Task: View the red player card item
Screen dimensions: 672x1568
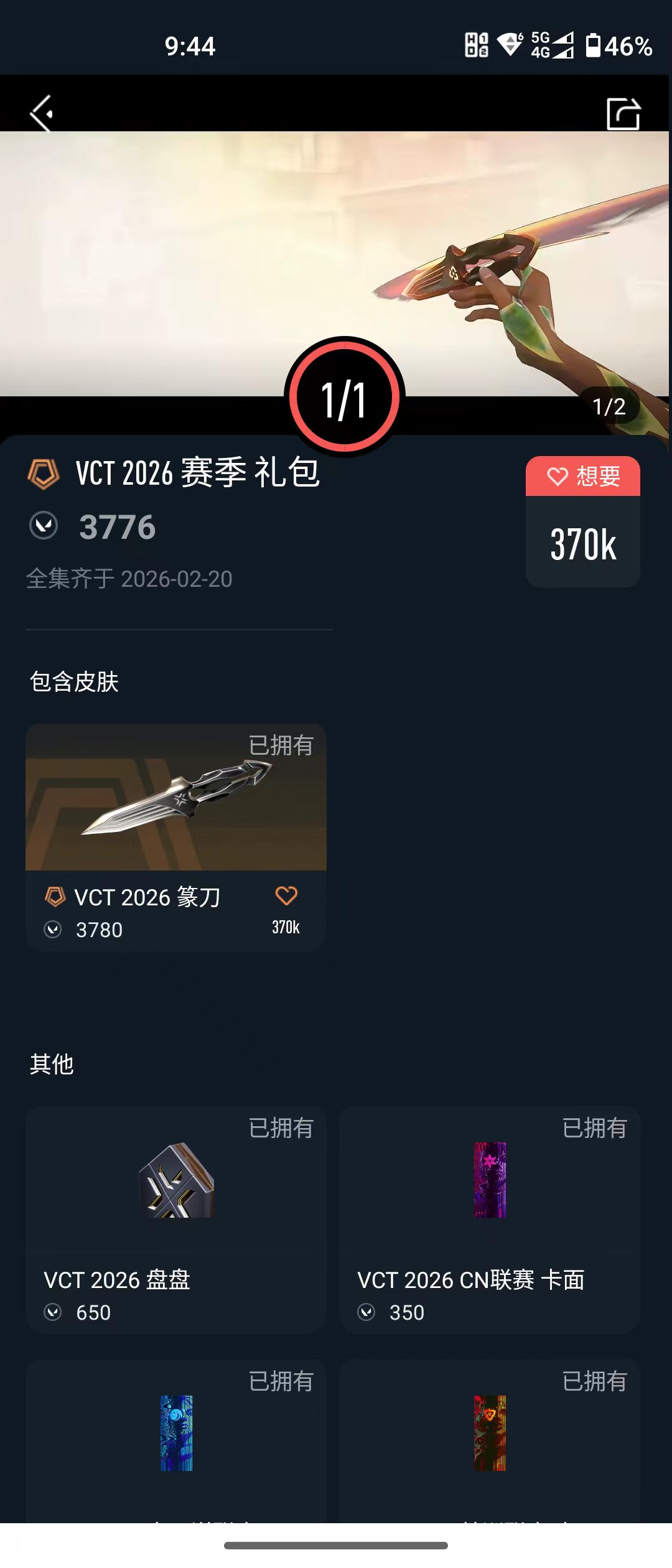Action: (x=490, y=1441)
